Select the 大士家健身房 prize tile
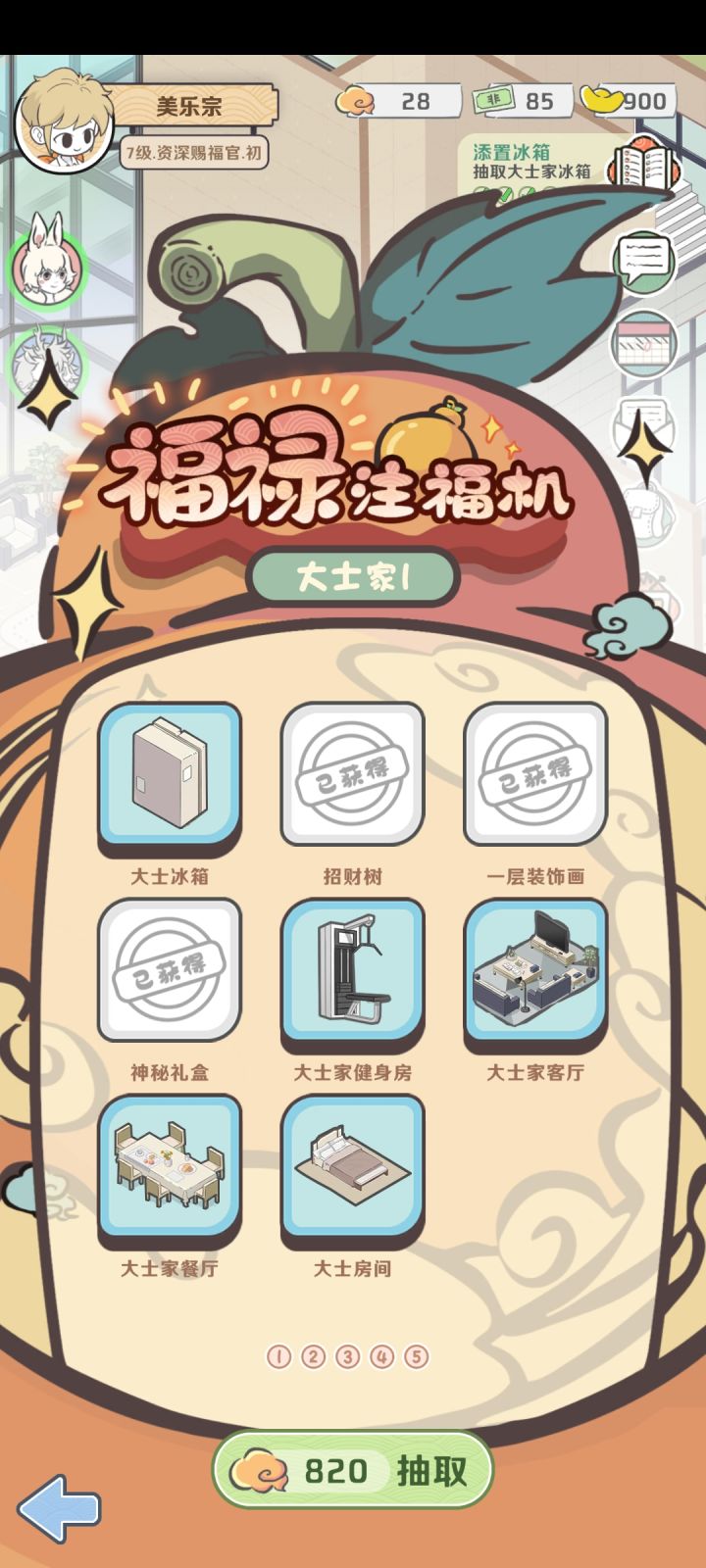Viewport: 706px width, 1568px height. click(352, 969)
